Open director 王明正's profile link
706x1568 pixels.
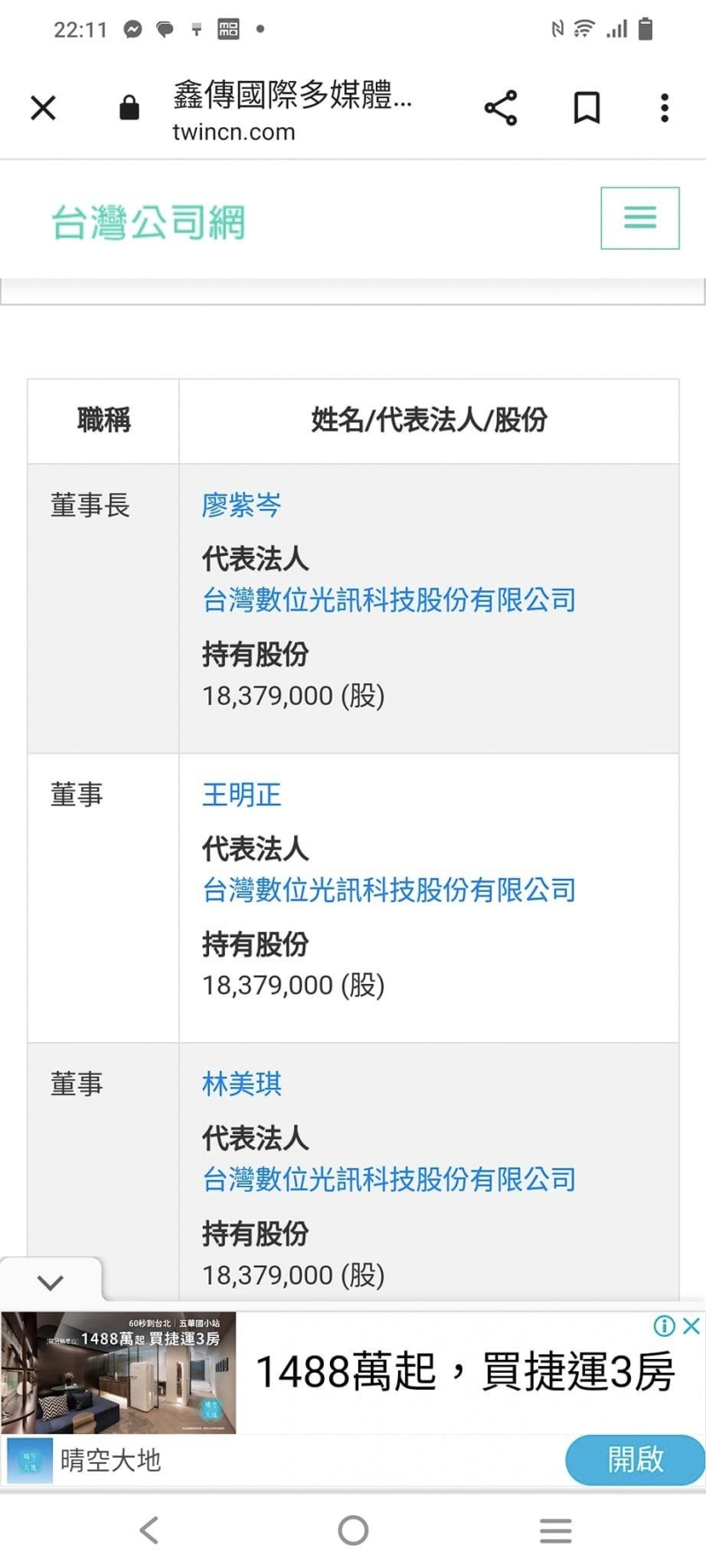coord(241,795)
